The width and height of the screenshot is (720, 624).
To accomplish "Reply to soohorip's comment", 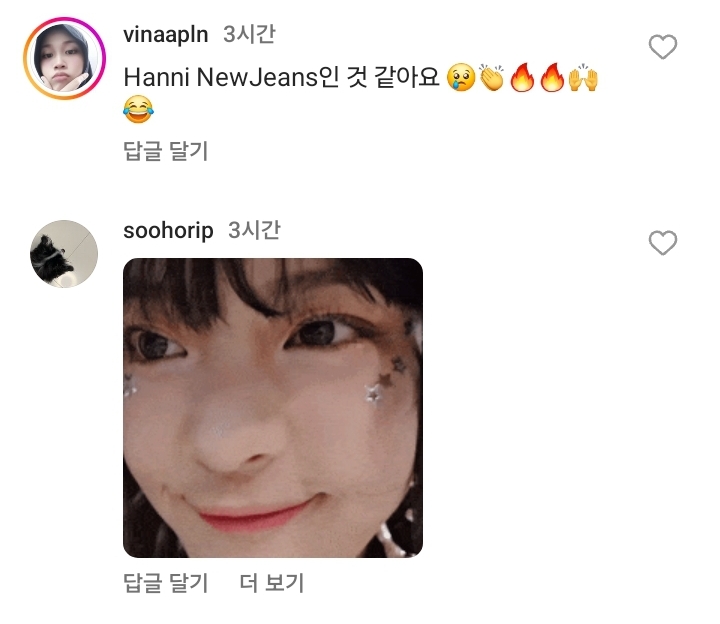I will (165, 584).
